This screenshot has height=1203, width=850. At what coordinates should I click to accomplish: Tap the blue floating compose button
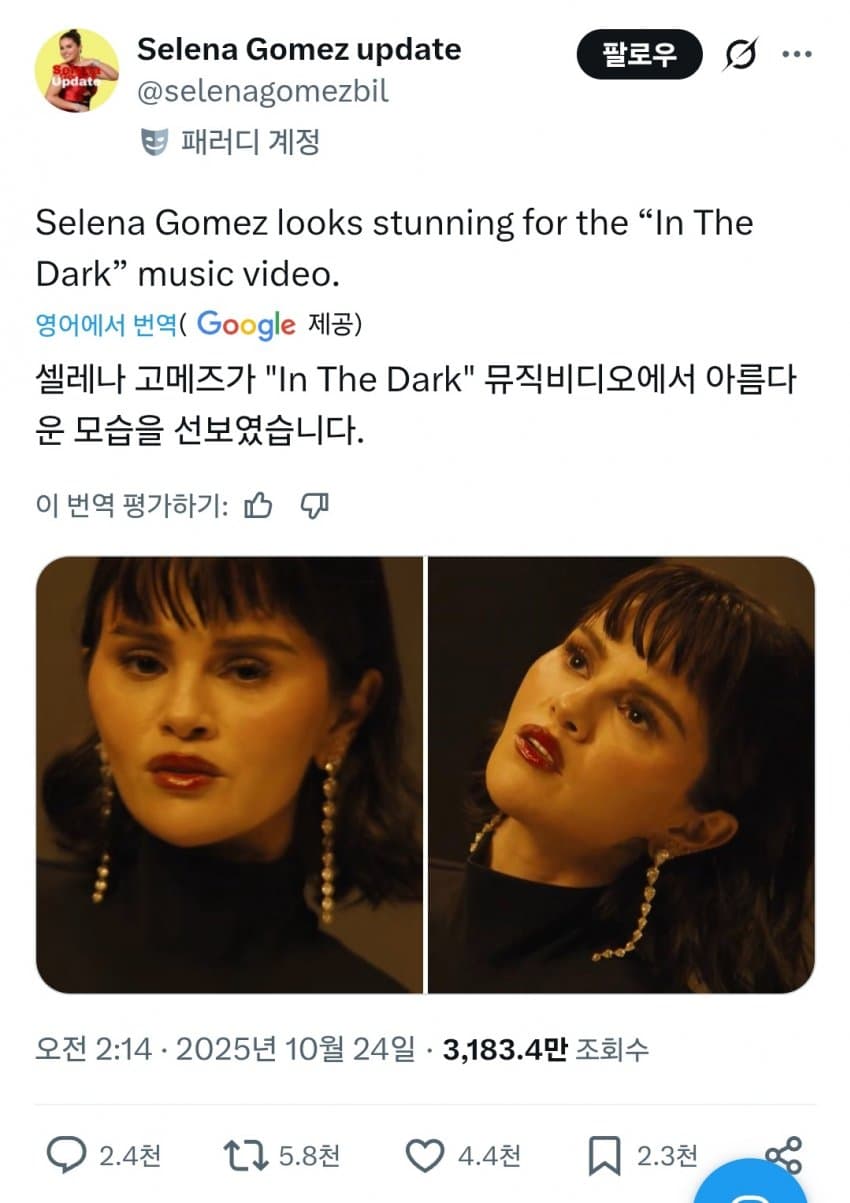point(770,1190)
